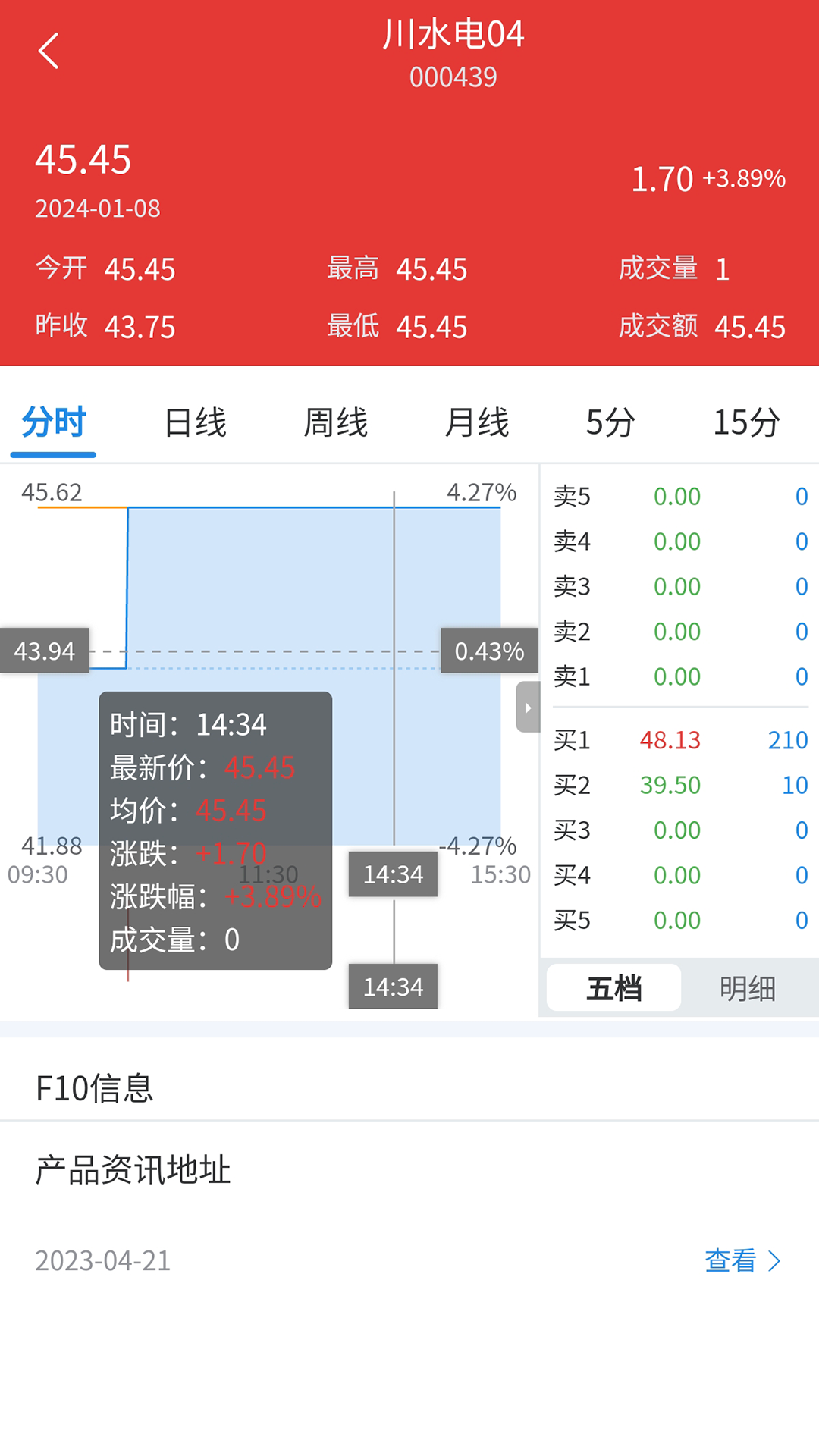Tap 查看 to view 产品资讯地址
The image size is (819, 1456).
pos(742,1261)
